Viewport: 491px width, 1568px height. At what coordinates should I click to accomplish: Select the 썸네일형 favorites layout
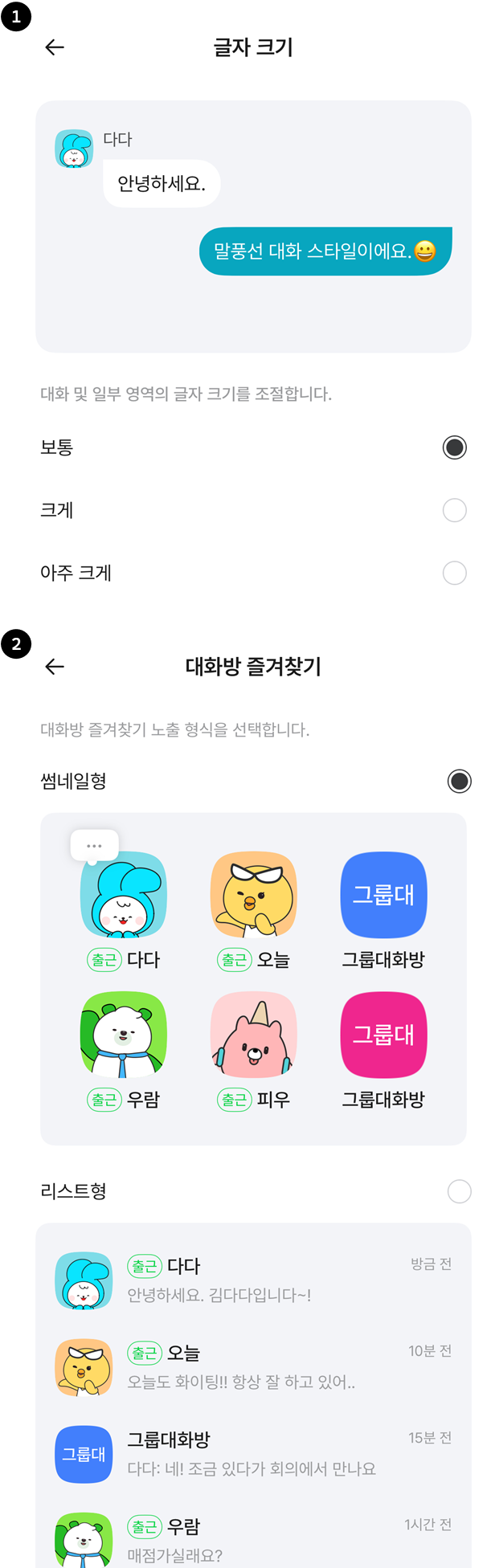pos(459,781)
